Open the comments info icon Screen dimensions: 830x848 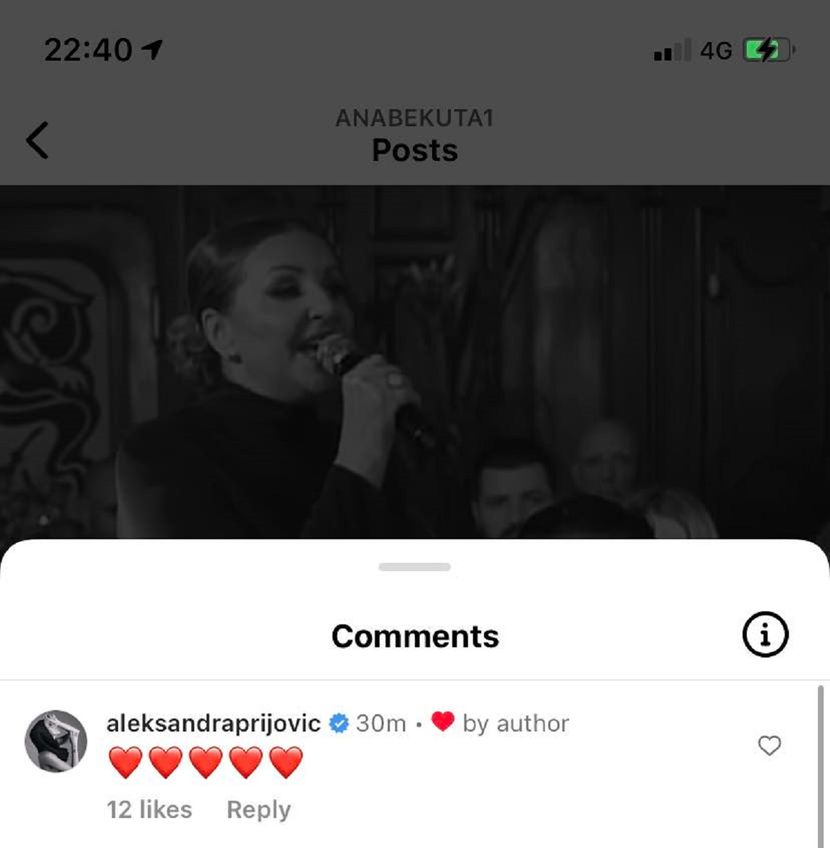765,634
